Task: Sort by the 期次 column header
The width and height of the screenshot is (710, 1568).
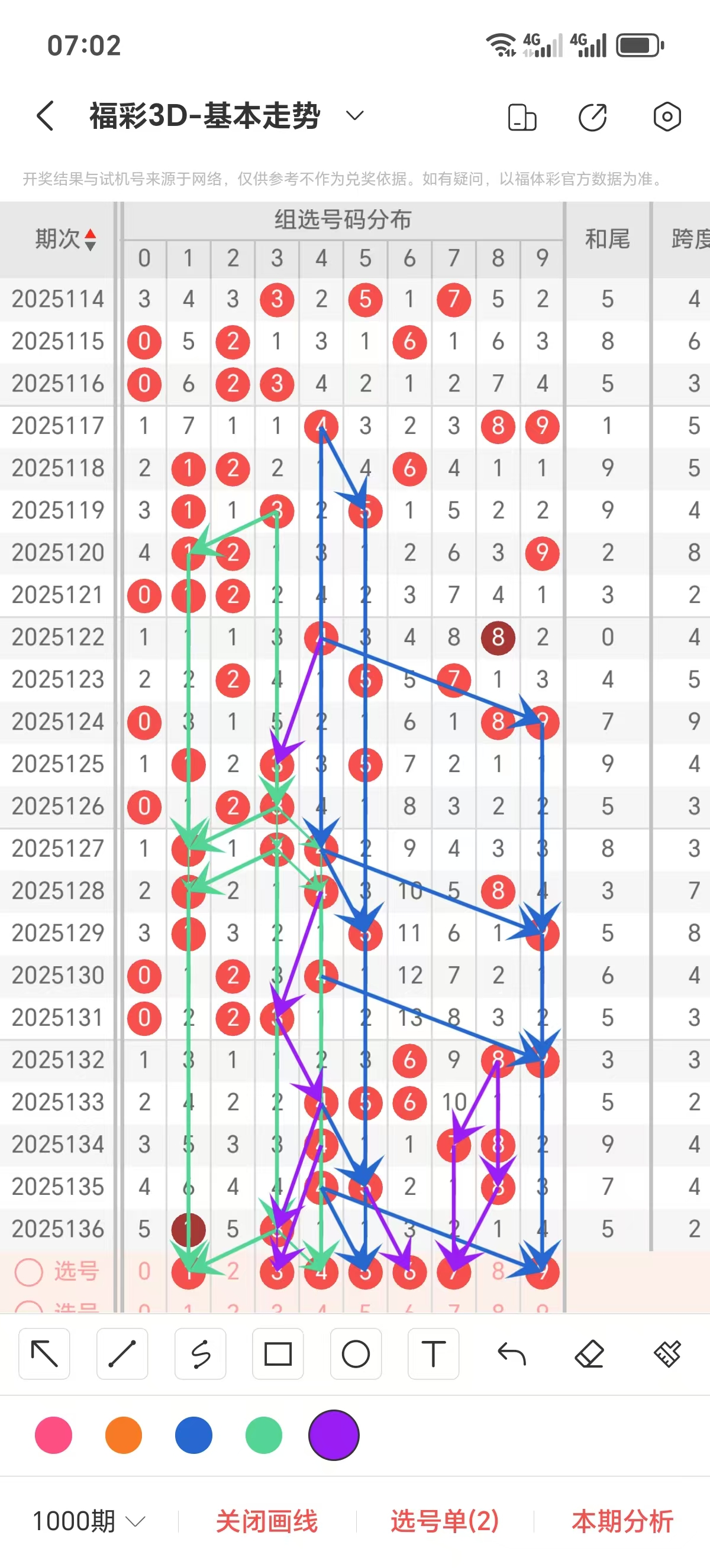Action: click(65, 239)
